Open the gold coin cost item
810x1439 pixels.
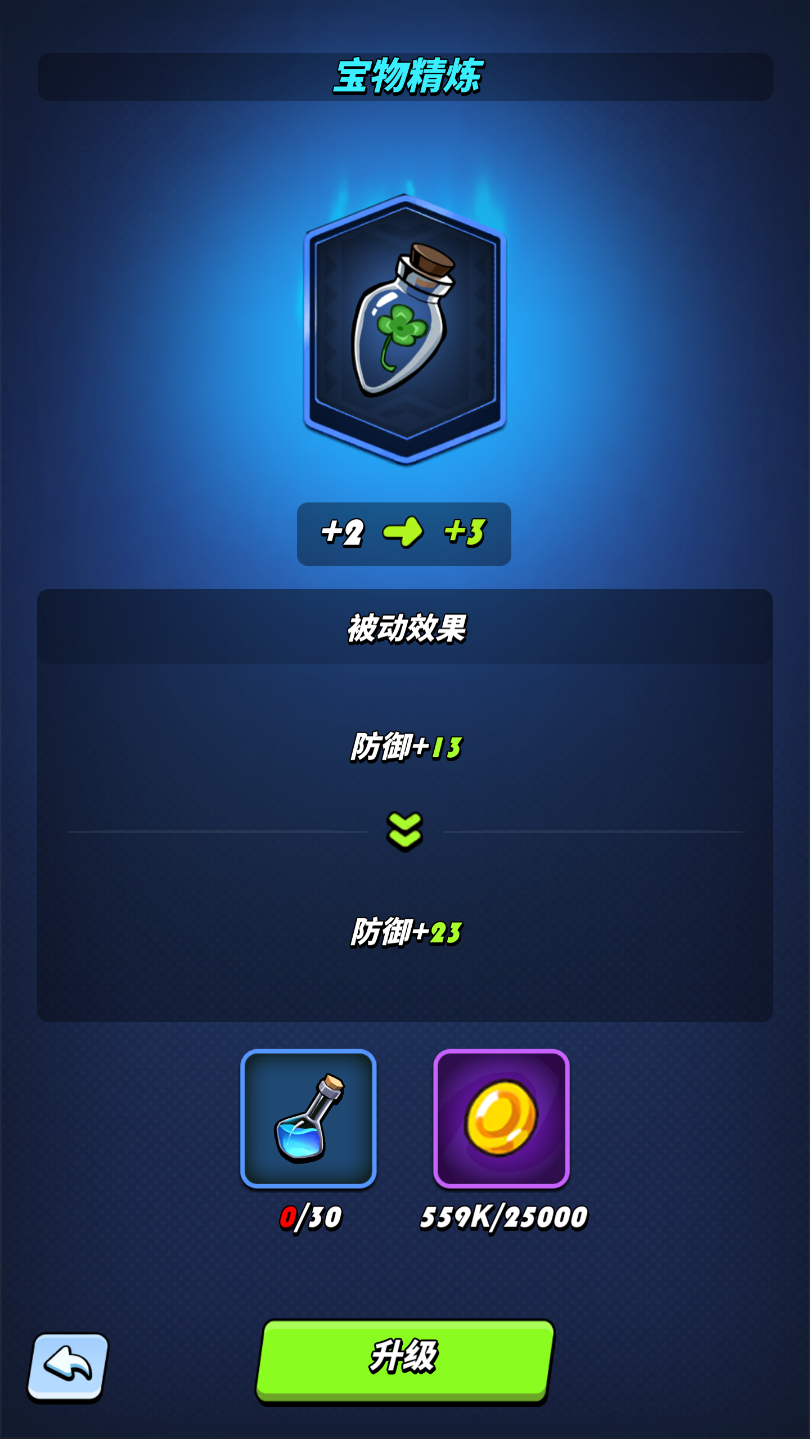click(501, 1118)
